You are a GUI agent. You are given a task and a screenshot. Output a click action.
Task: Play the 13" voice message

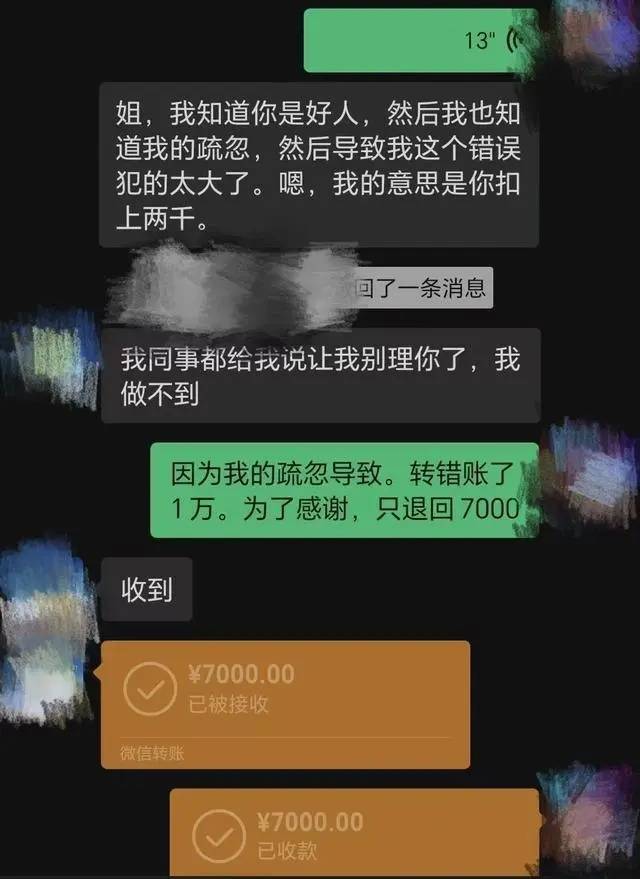pos(420,40)
